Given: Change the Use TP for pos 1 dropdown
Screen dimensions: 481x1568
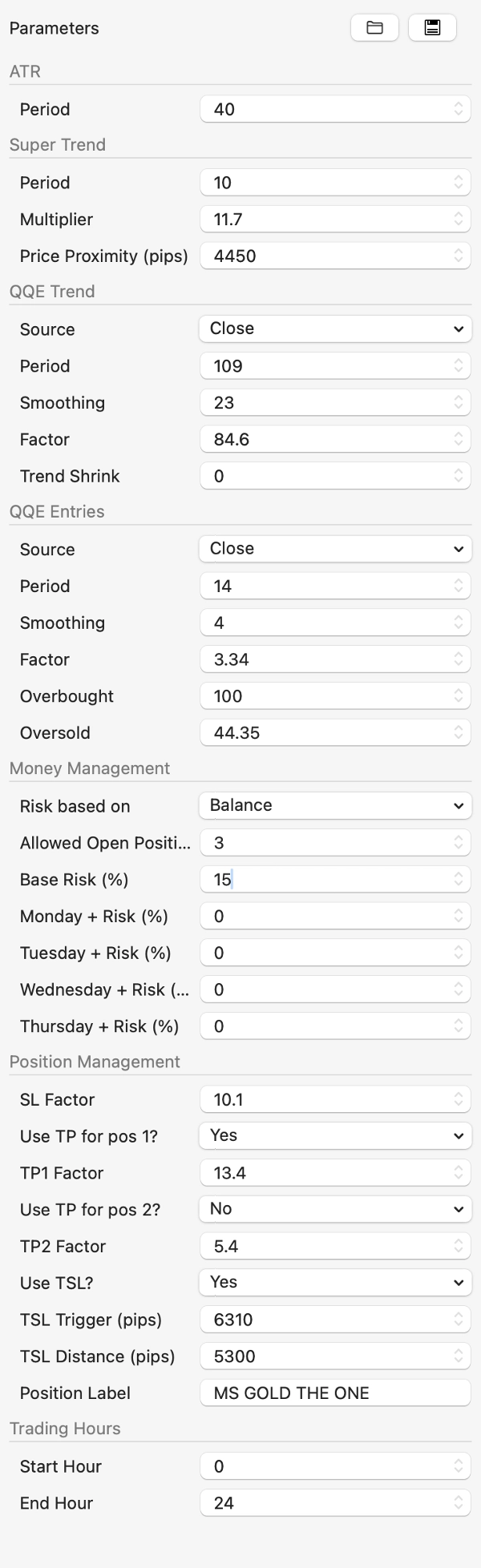Looking at the screenshot, I should click(335, 1135).
